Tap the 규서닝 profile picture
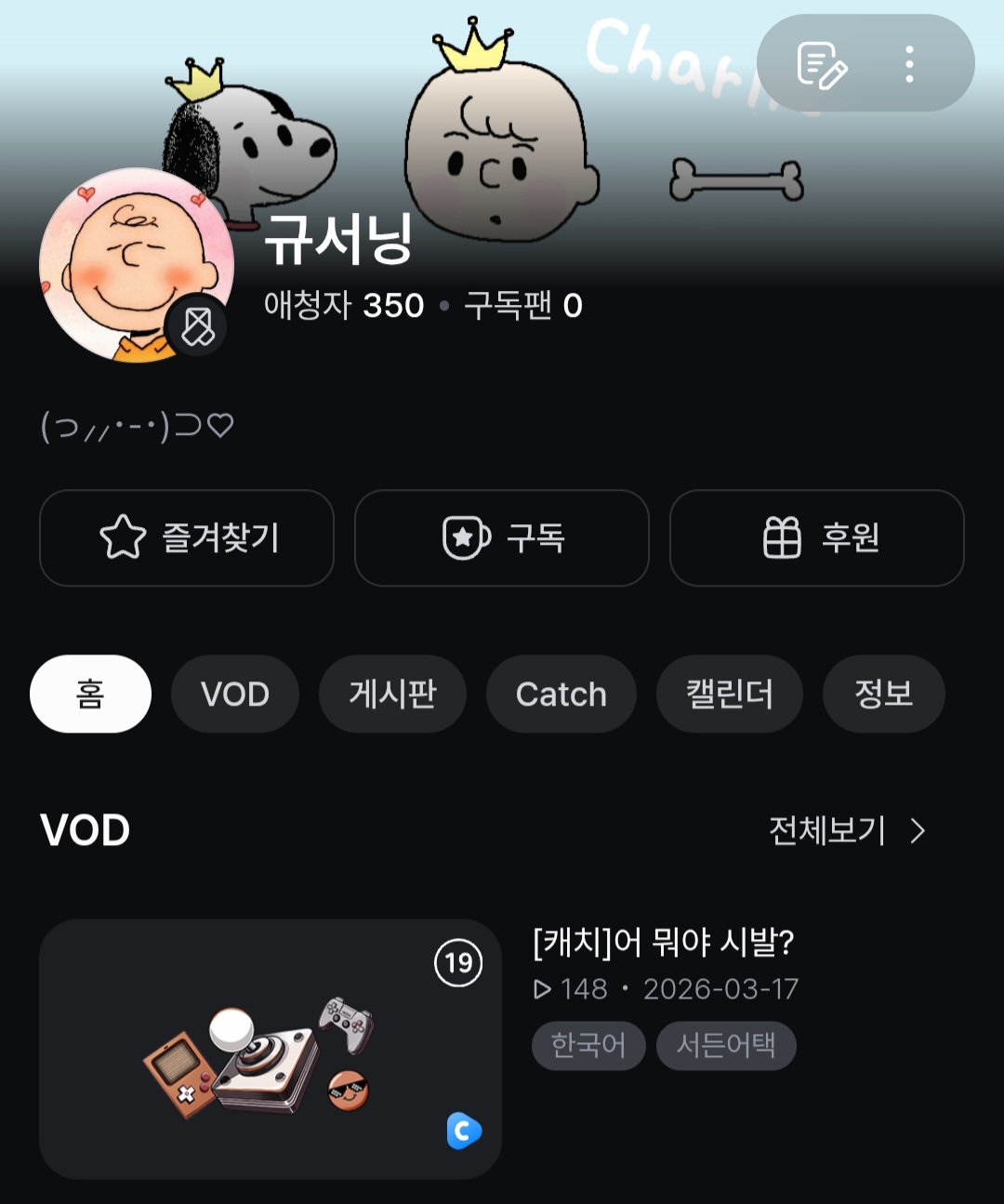 click(136, 265)
